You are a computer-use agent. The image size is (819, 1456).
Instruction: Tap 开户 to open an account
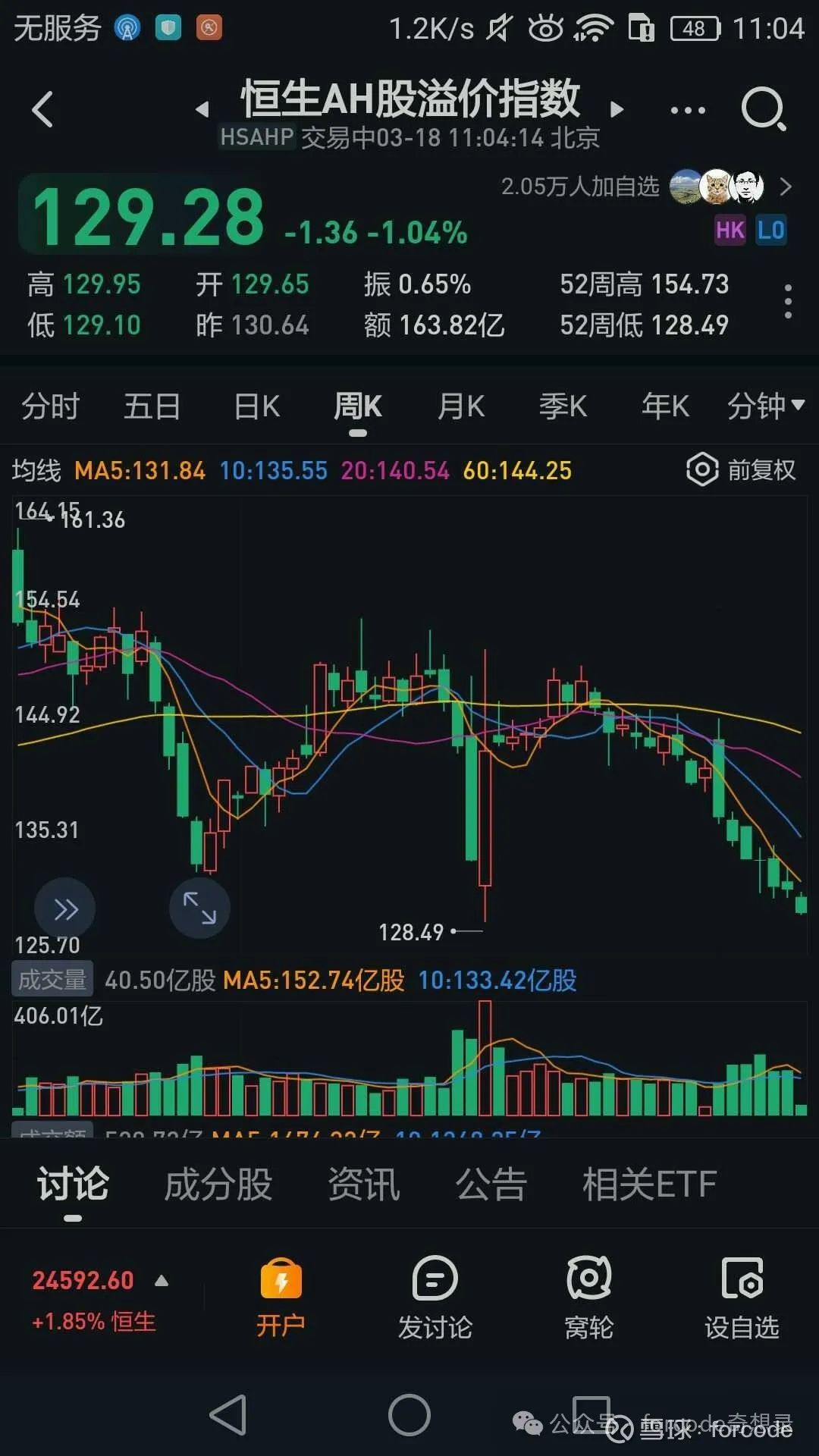[281, 1298]
